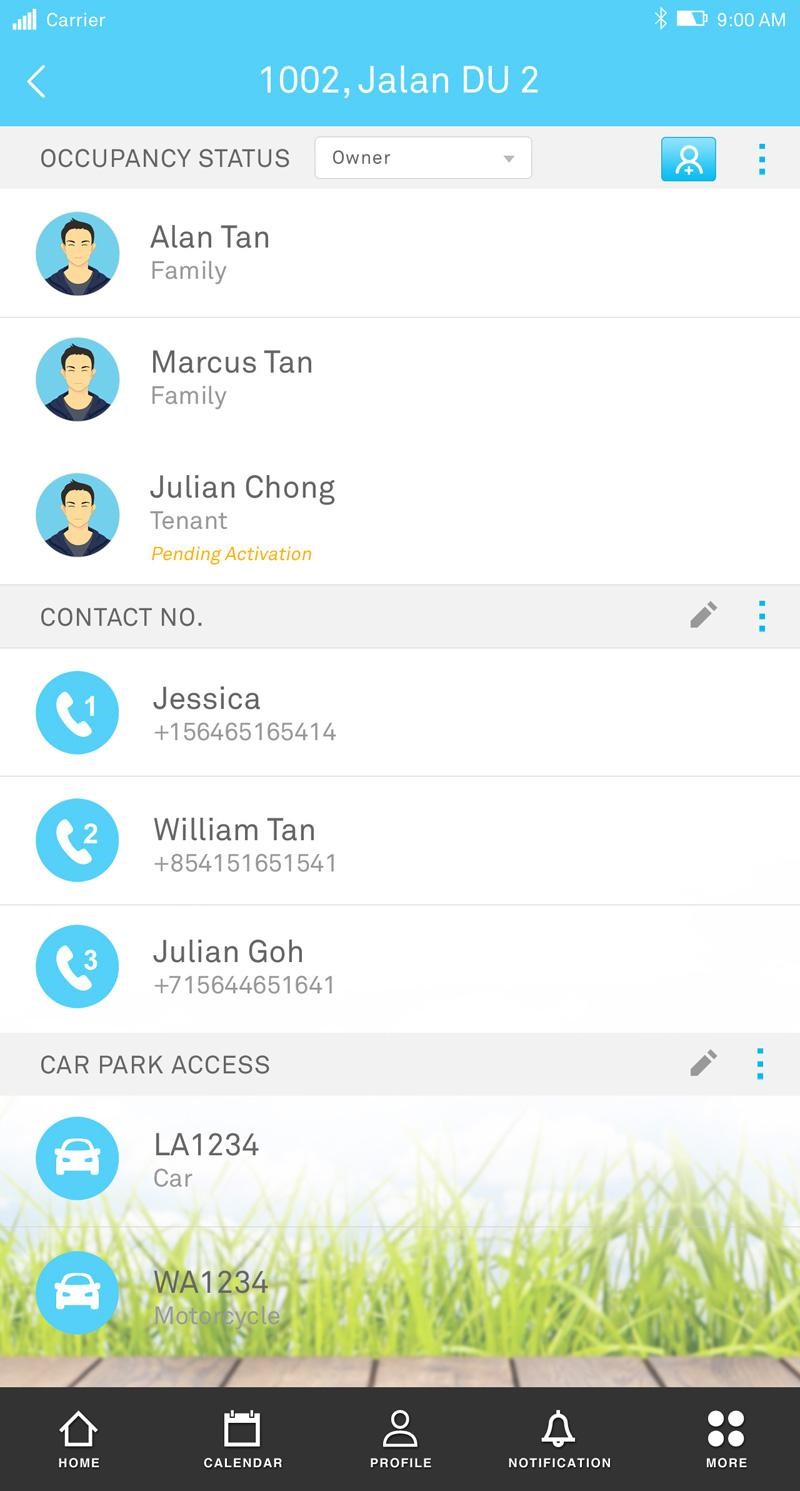
Task: Open the Contact No. overflow menu
Action: point(762,616)
